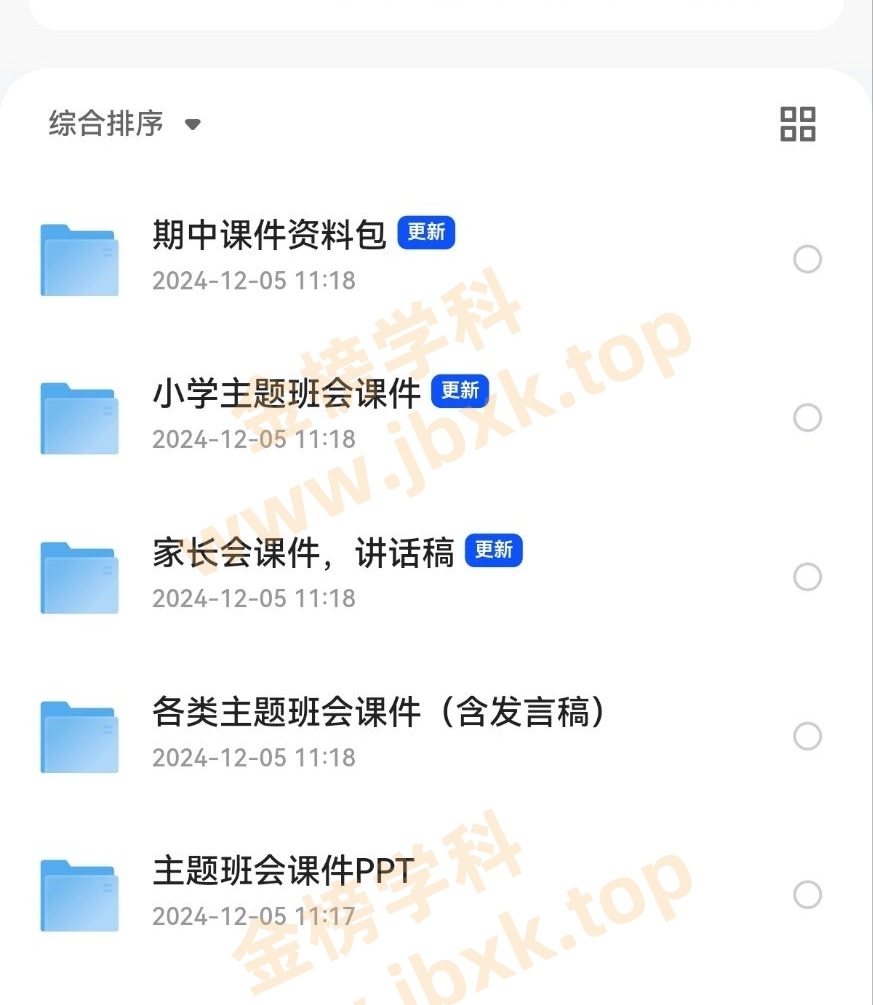Open the 主题班会课件PPT folder icon
Image resolution: width=873 pixels, height=1005 pixels.
[x=78, y=895]
